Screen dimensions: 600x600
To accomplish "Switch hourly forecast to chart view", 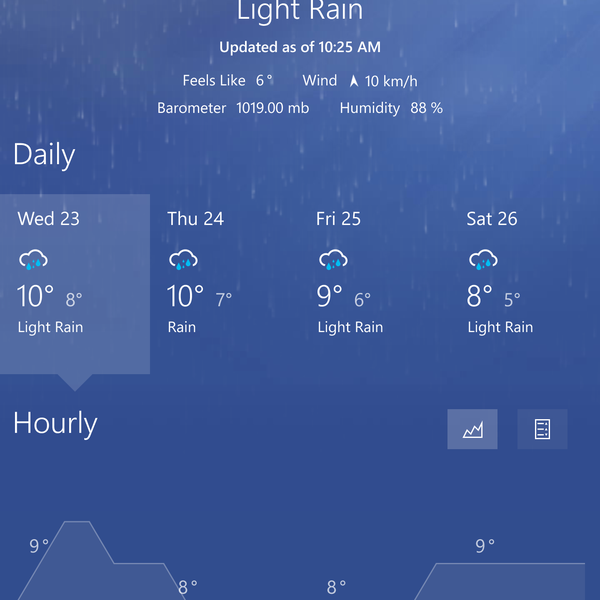I will click(472, 430).
